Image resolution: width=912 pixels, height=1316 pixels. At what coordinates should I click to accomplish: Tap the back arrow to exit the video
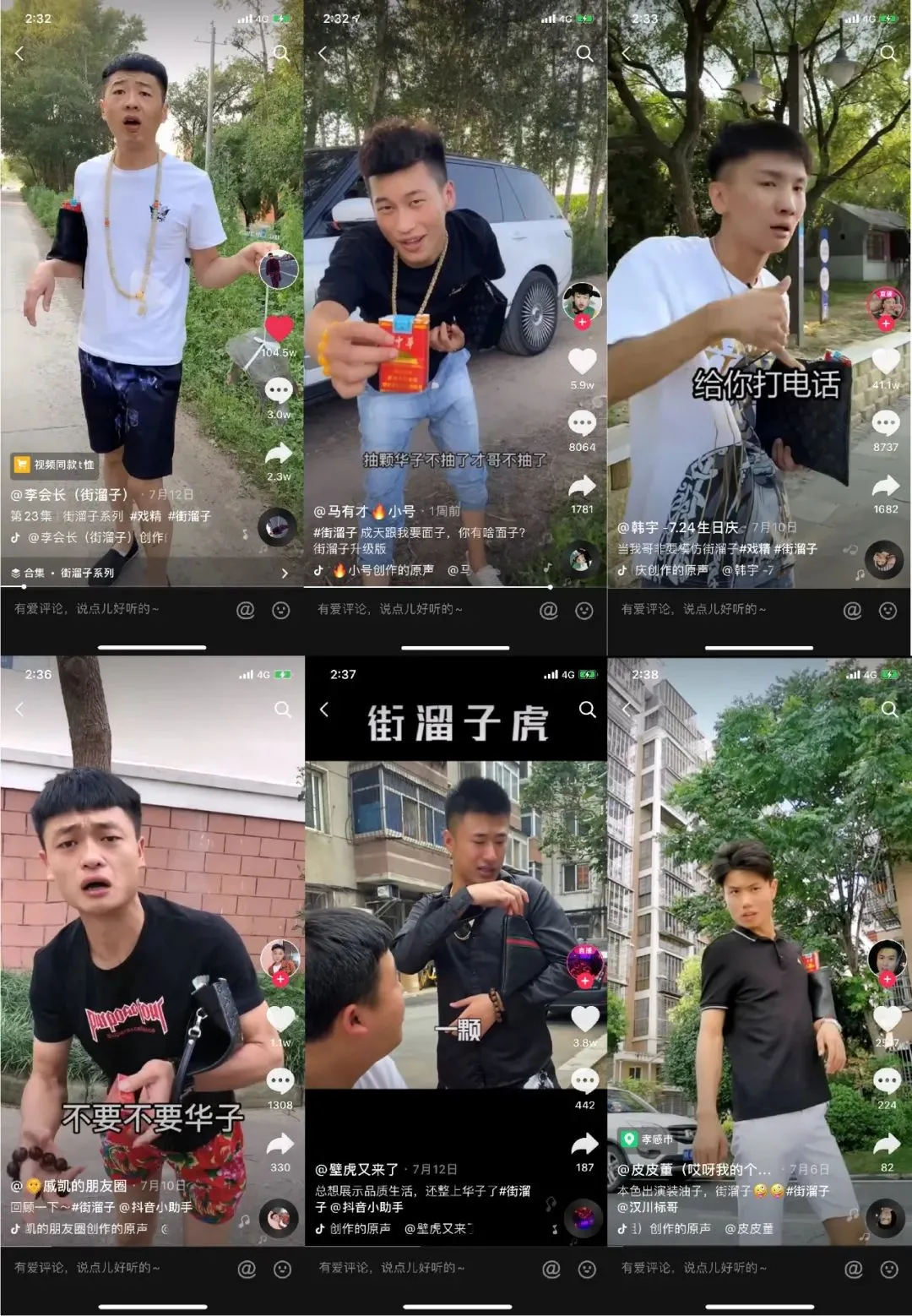tap(19, 51)
